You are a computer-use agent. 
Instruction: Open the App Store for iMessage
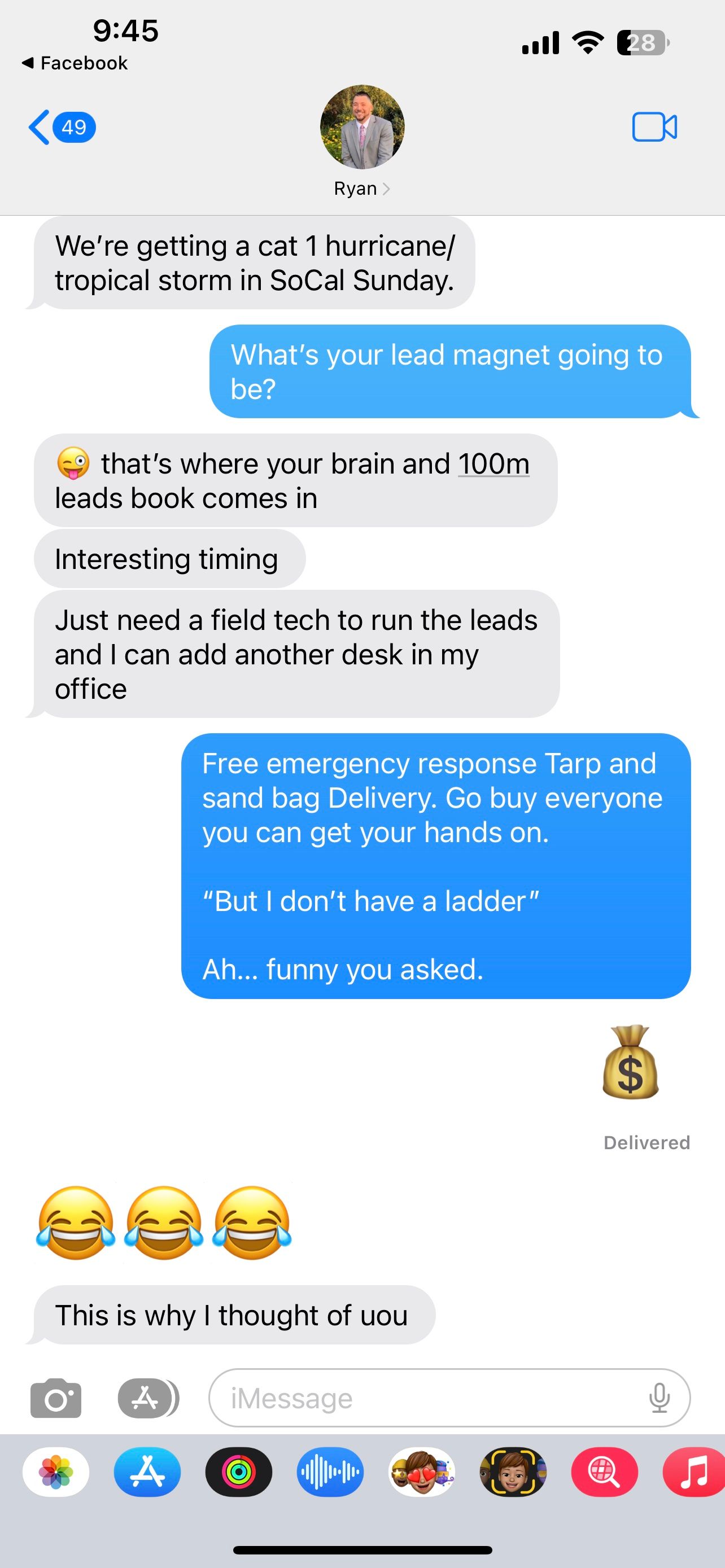click(147, 1473)
